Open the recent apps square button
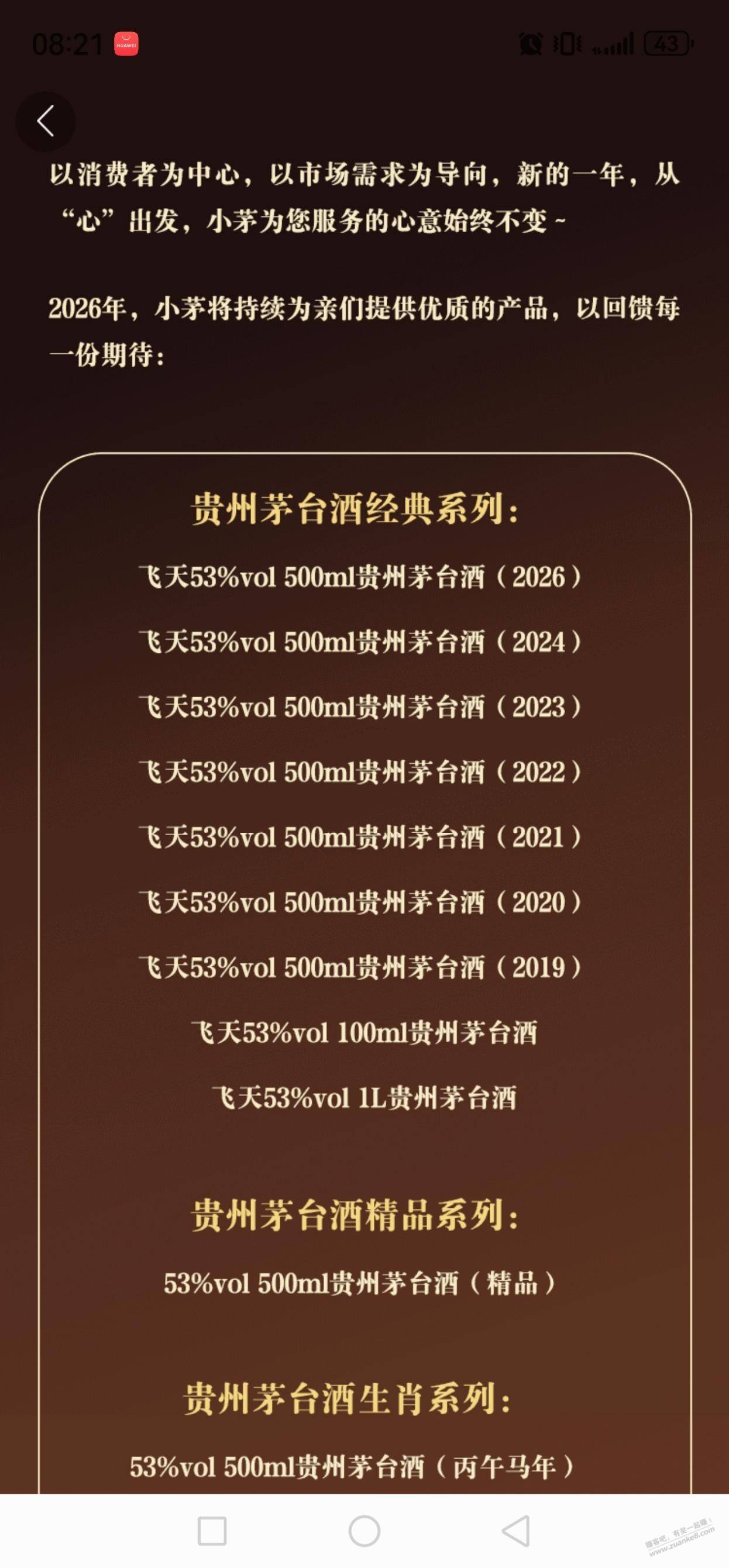Viewport: 729px width, 1568px height. pos(212,1530)
